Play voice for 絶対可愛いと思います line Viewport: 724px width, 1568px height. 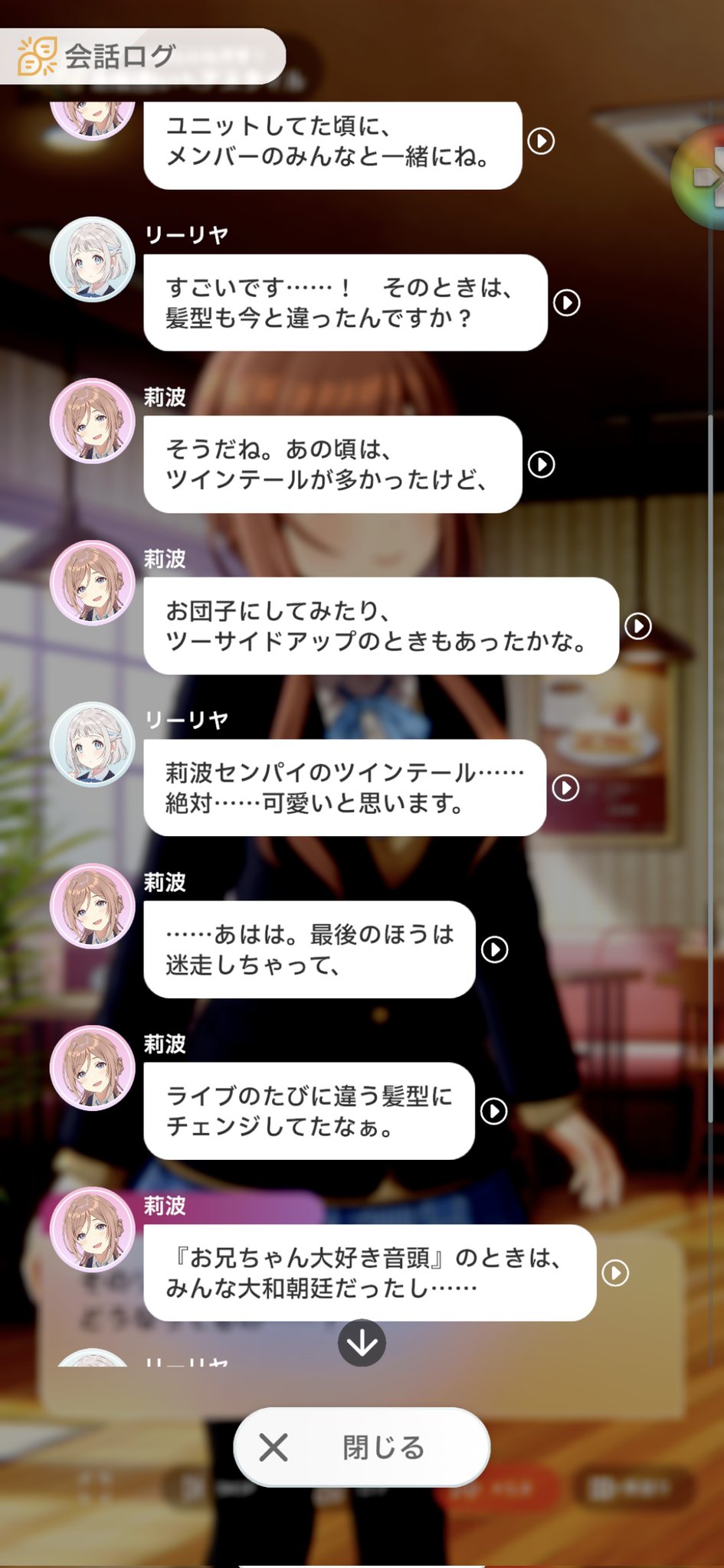coord(566,787)
